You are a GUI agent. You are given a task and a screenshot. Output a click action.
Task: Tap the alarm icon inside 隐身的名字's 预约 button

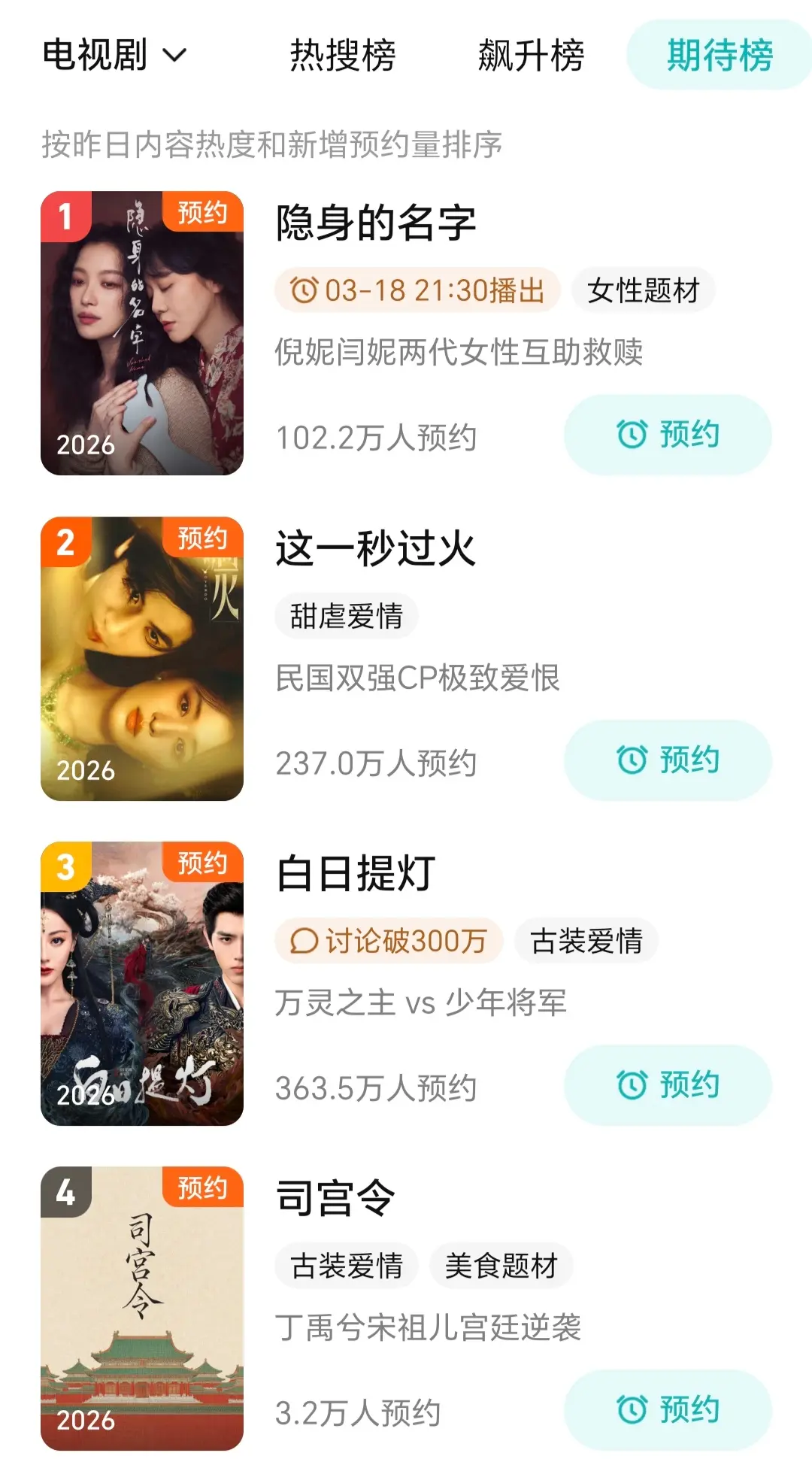pos(632,433)
